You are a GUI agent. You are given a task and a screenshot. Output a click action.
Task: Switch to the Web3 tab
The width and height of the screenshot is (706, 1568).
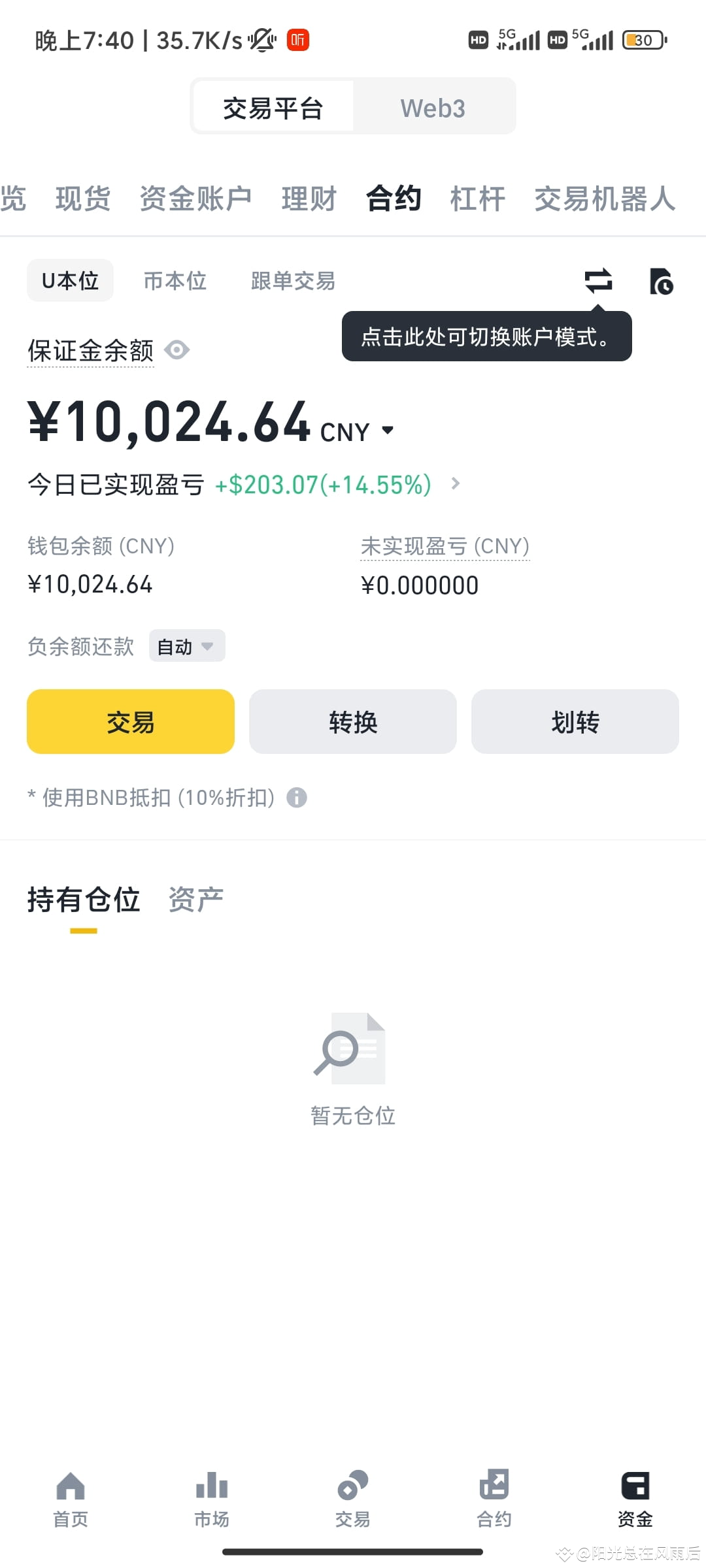[433, 106]
